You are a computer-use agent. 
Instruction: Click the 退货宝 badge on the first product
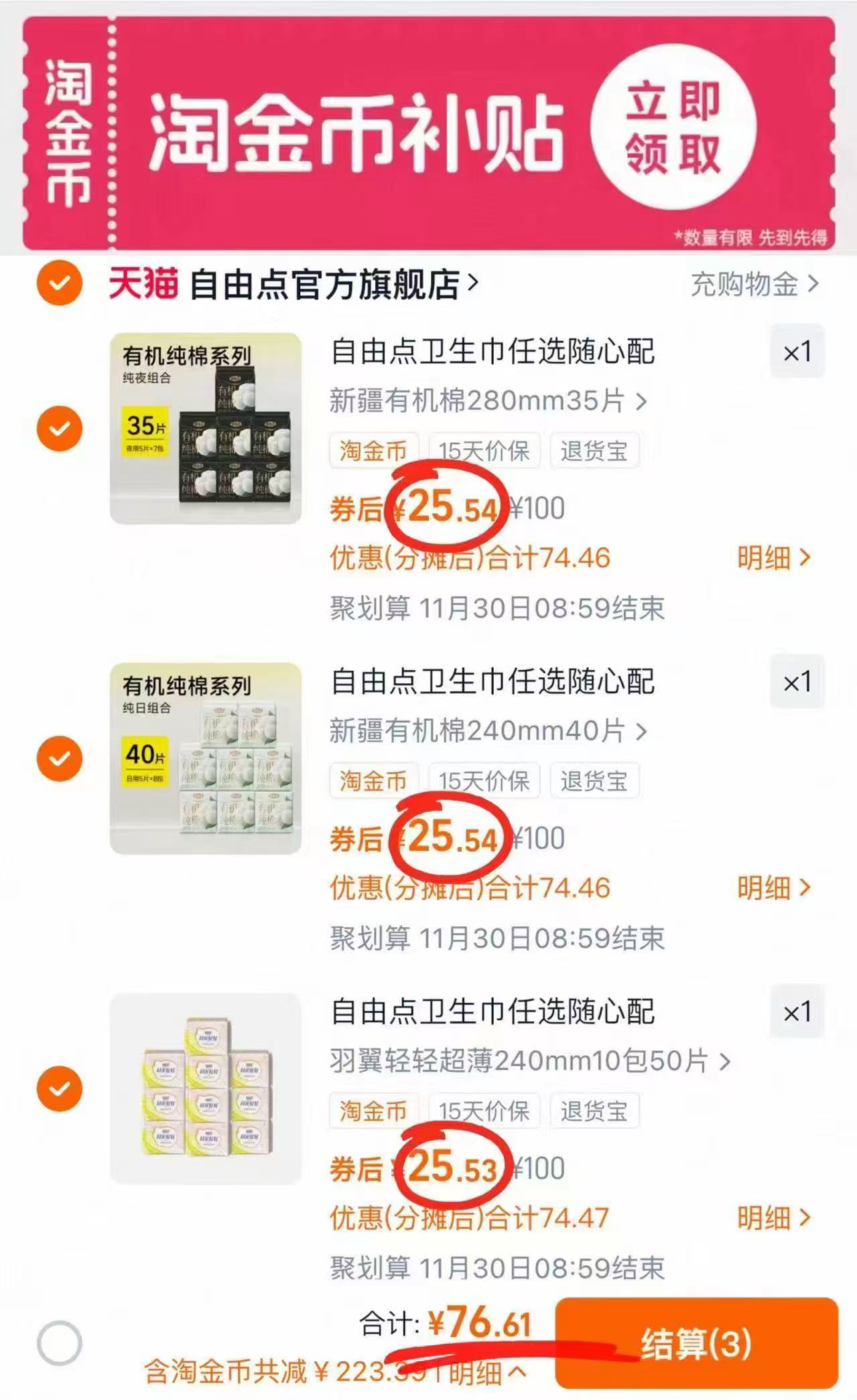click(594, 450)
